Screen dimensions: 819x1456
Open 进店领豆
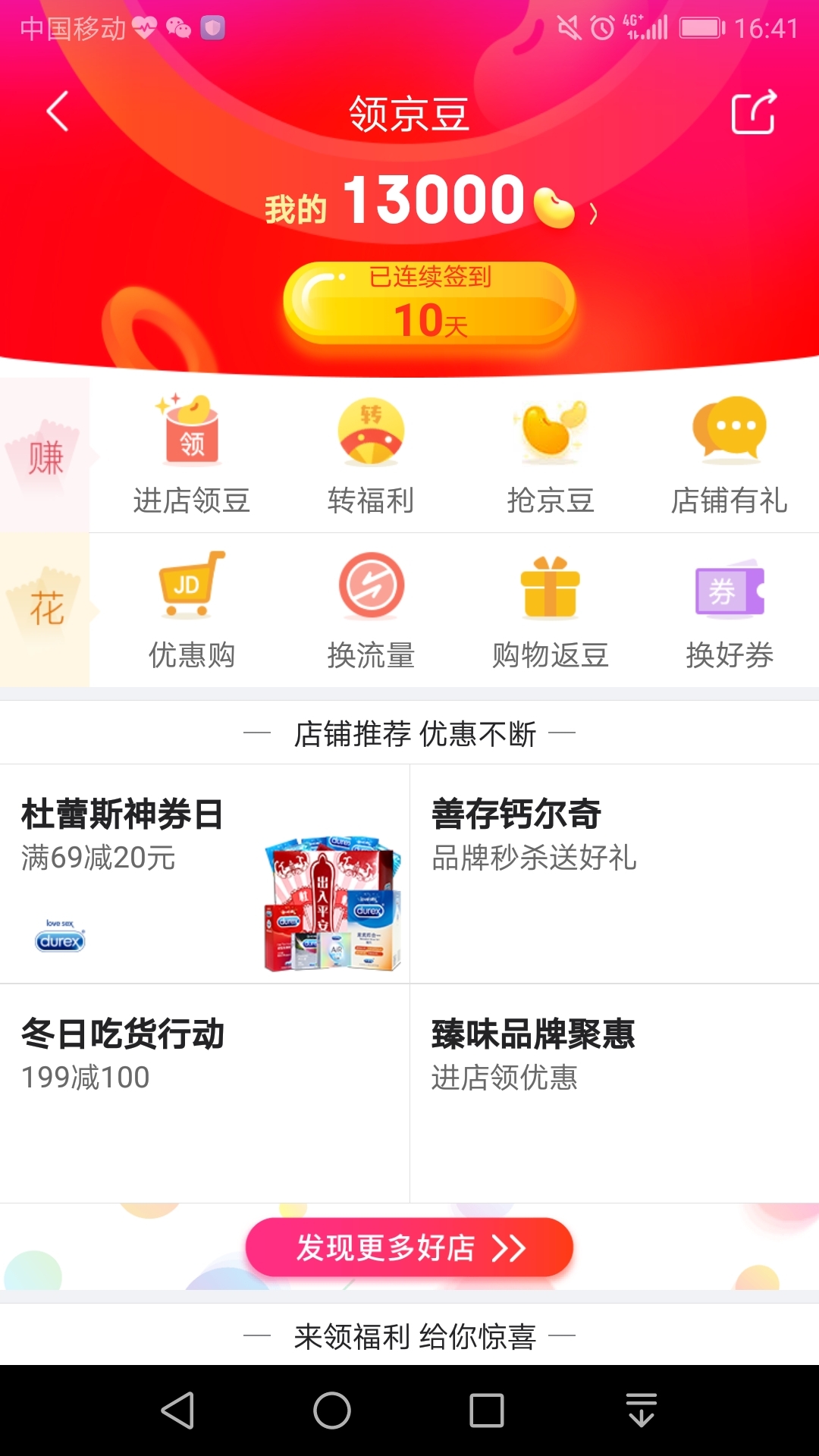point(191,456)
